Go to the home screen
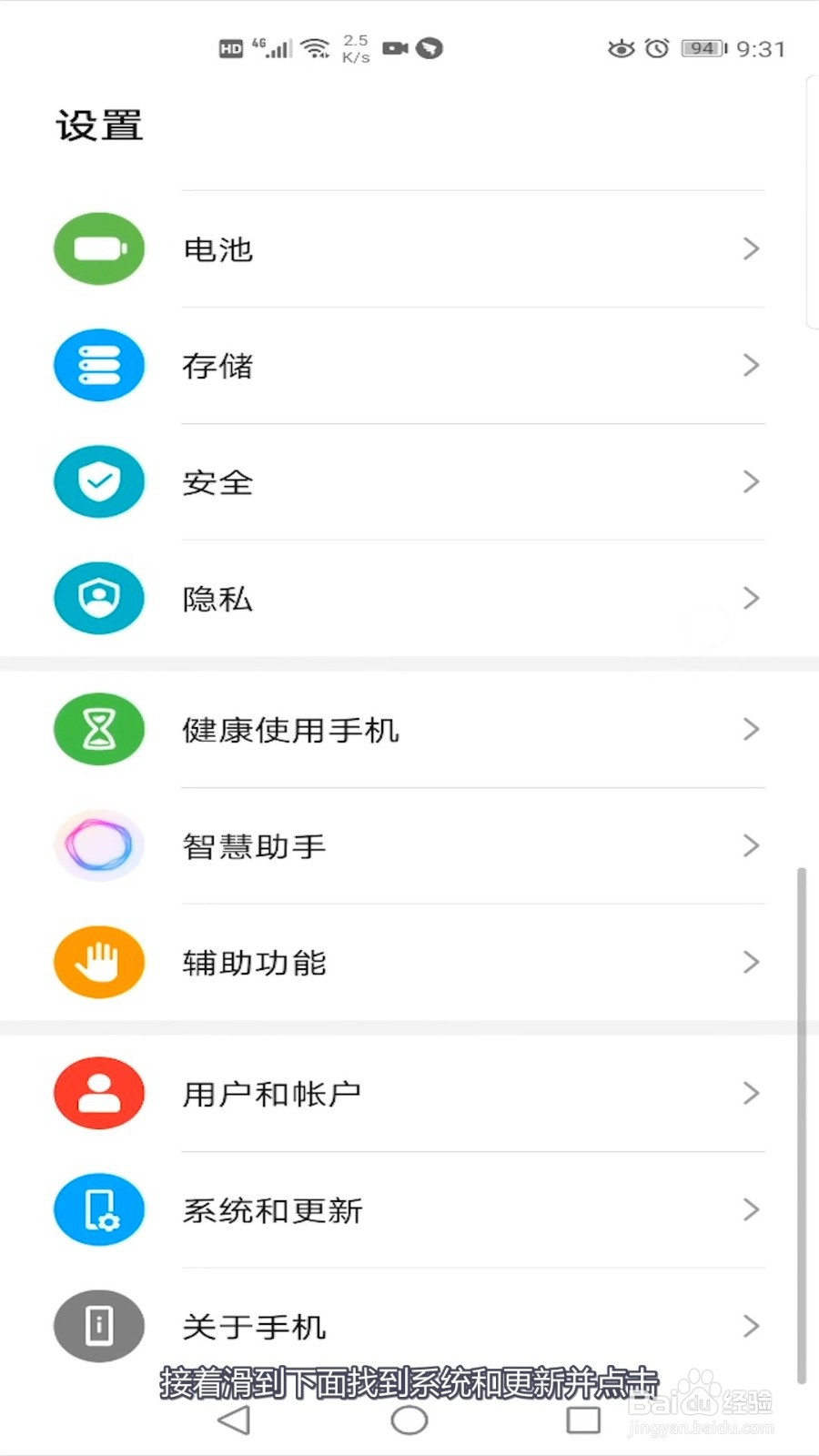The height and width of the screenshot is (1456, 819). click(x=409, y=1420)
